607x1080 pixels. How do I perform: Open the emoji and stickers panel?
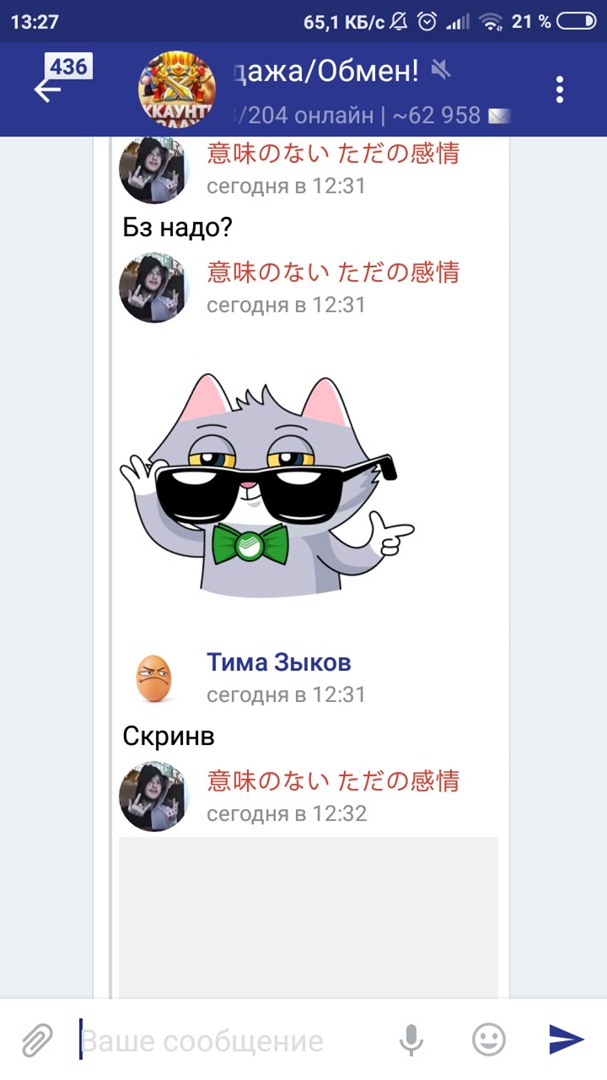pyautogui.click(x=488, y=1040)
